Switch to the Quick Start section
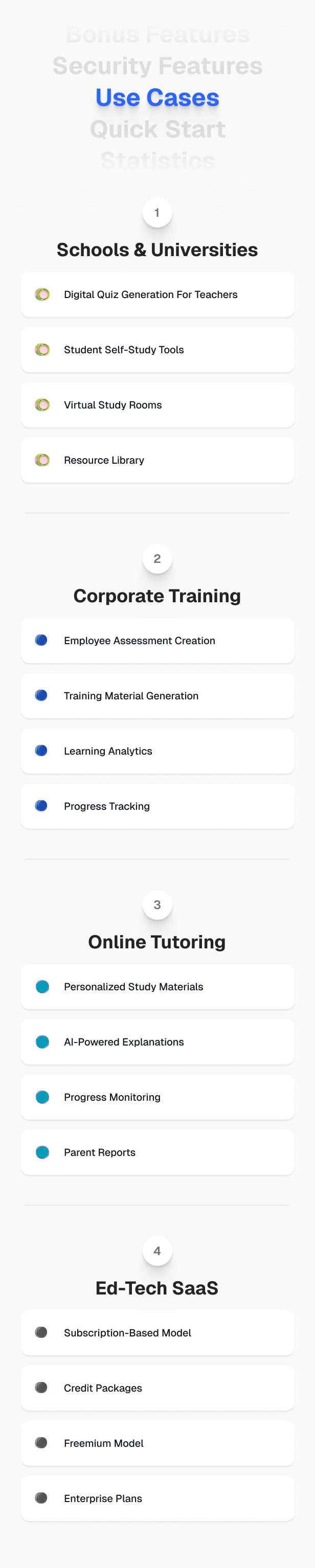 [157, 129]
